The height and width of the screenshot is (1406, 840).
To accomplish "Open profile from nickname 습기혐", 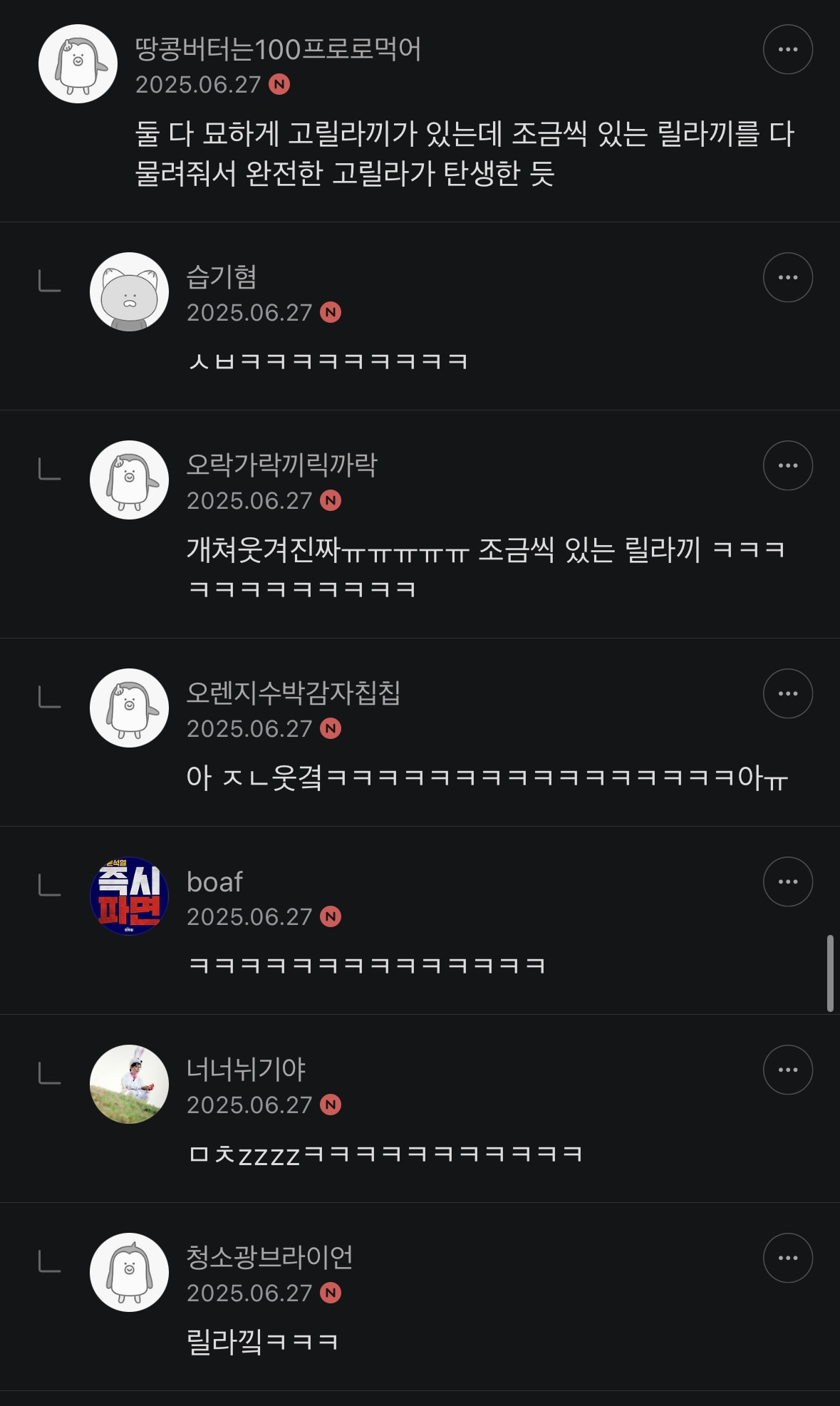I will coord(222,276).
